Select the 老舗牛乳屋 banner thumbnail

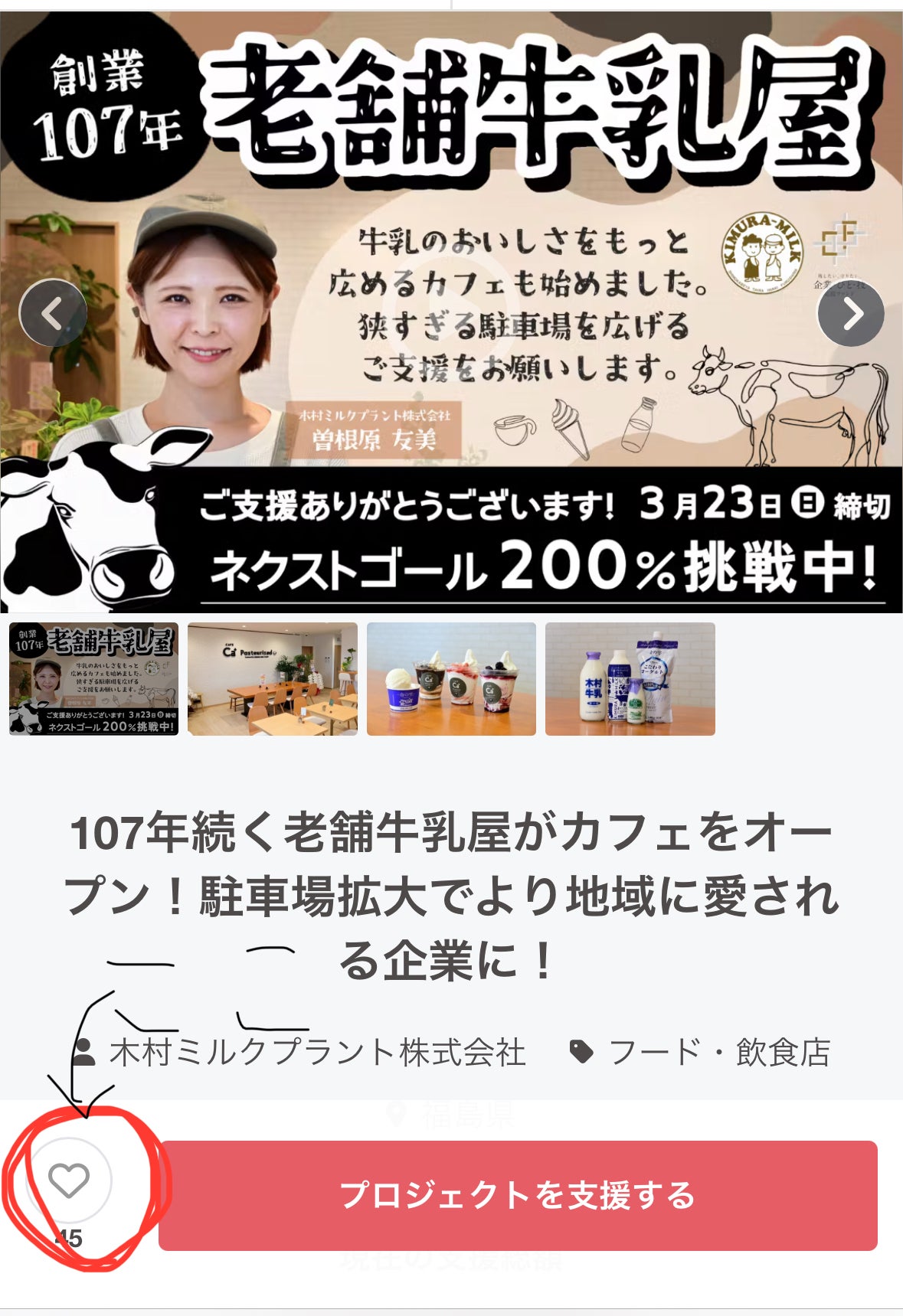(93, 679)
